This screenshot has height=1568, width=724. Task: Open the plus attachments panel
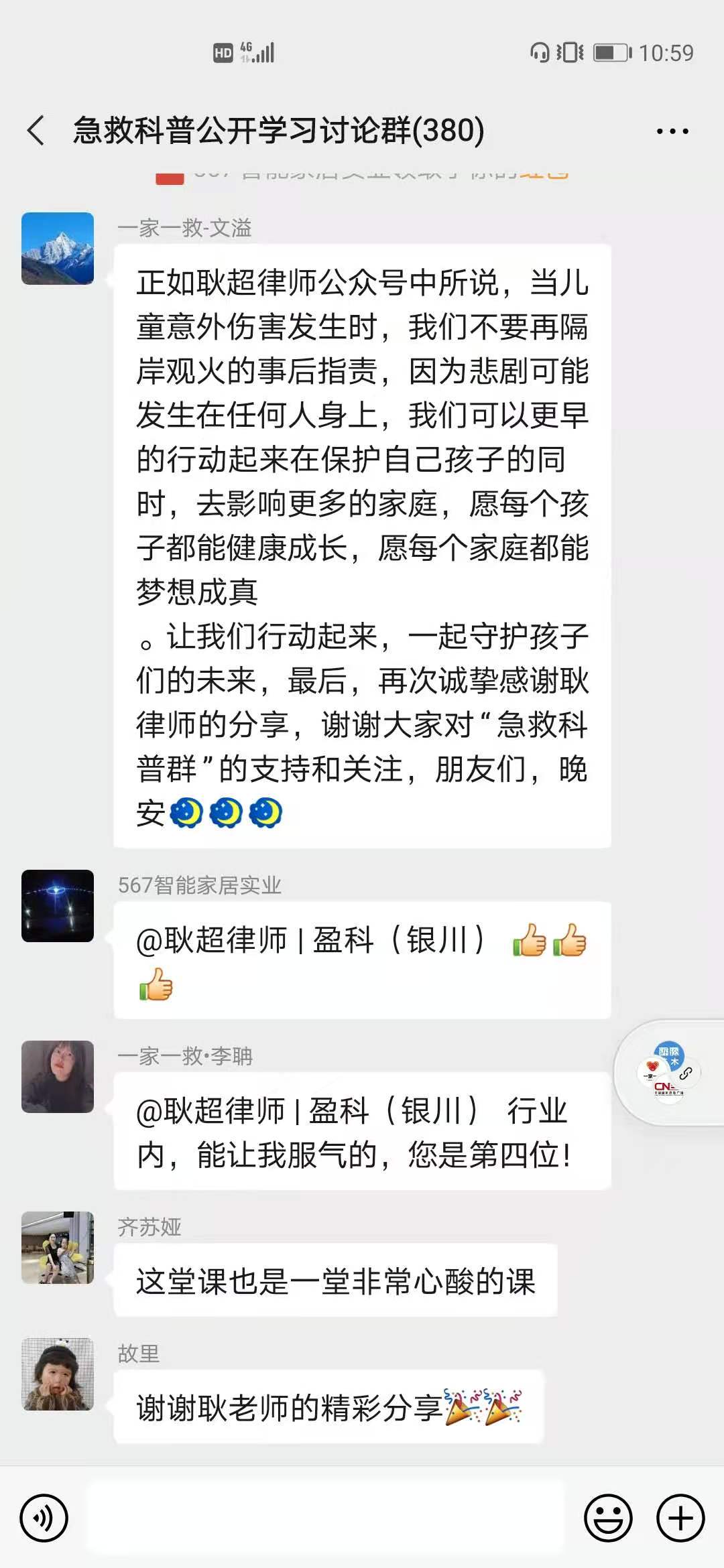coord(680,1518)
